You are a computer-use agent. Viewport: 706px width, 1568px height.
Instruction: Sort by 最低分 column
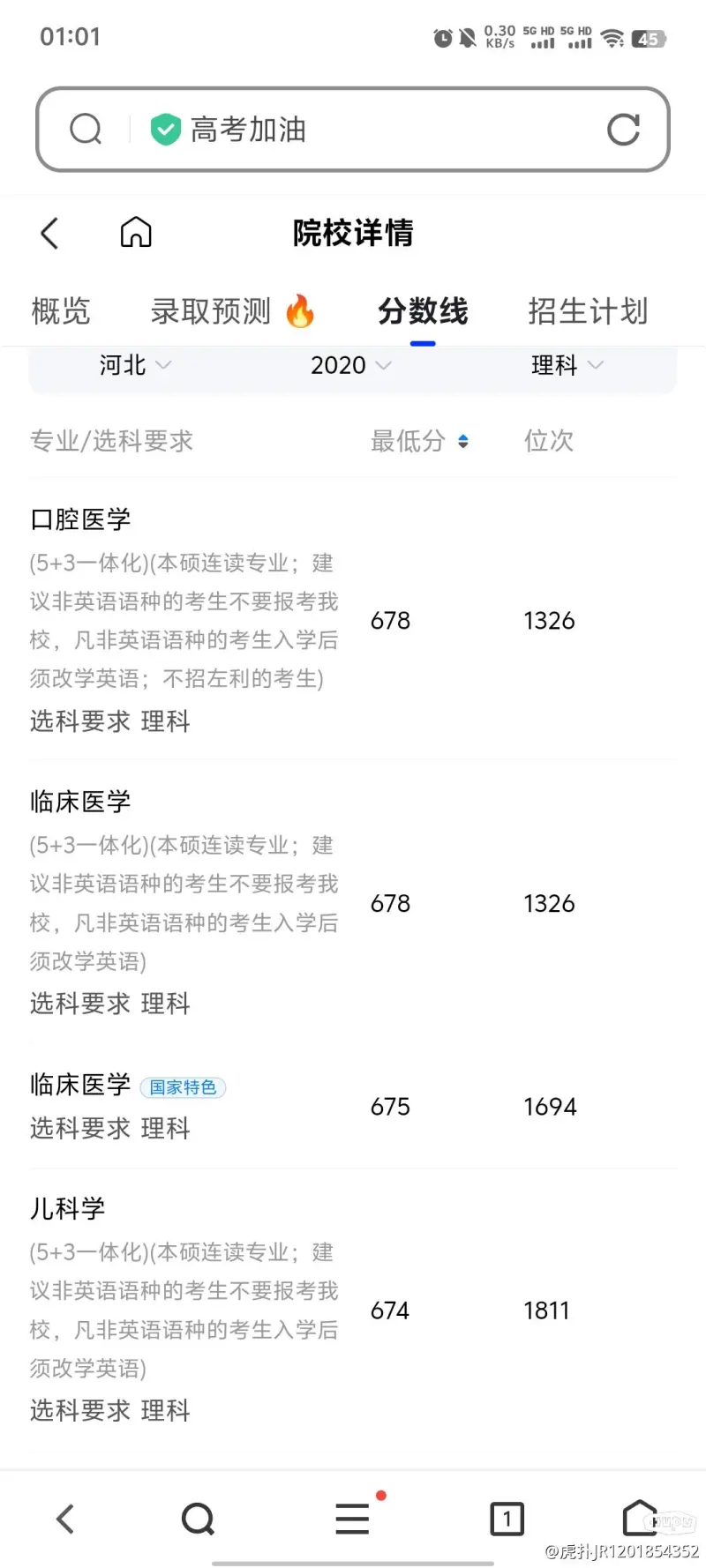[420, 441]
